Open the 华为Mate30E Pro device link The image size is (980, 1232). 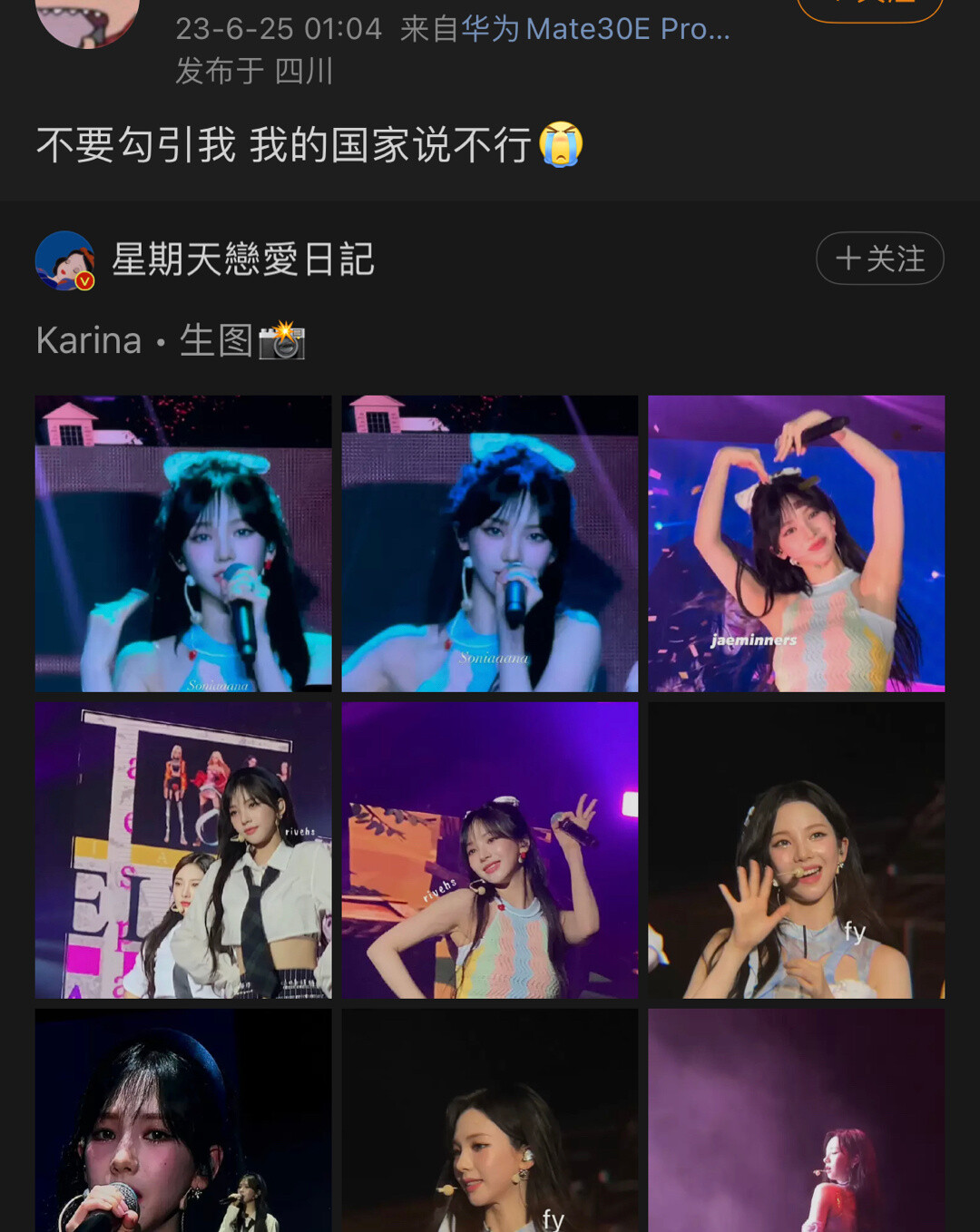click(595, 29)
